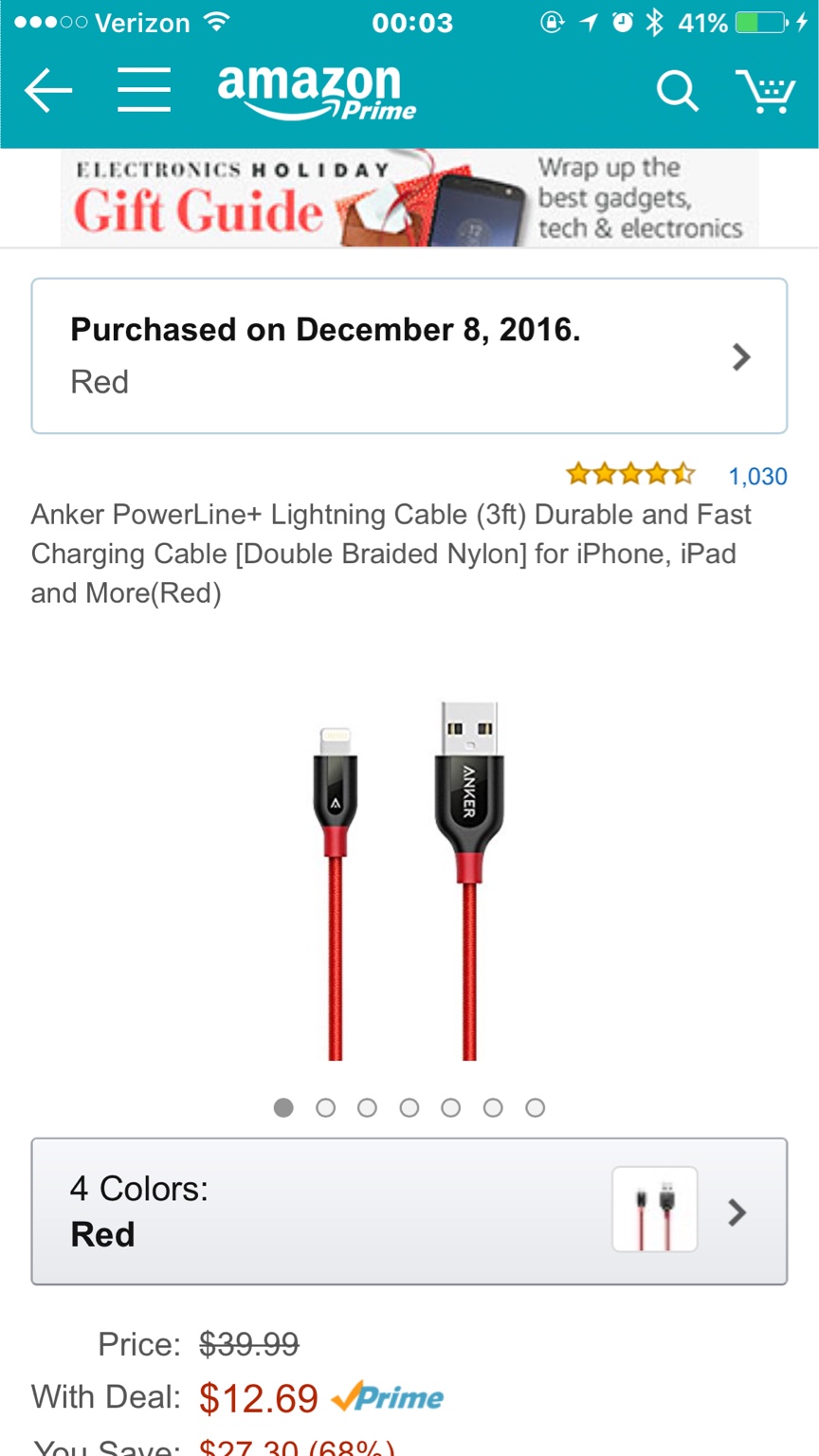View the 1,030 customer reviews
Image resolution: width=819 pixels, height=1456 pixels.
click(x=757, y=476)
